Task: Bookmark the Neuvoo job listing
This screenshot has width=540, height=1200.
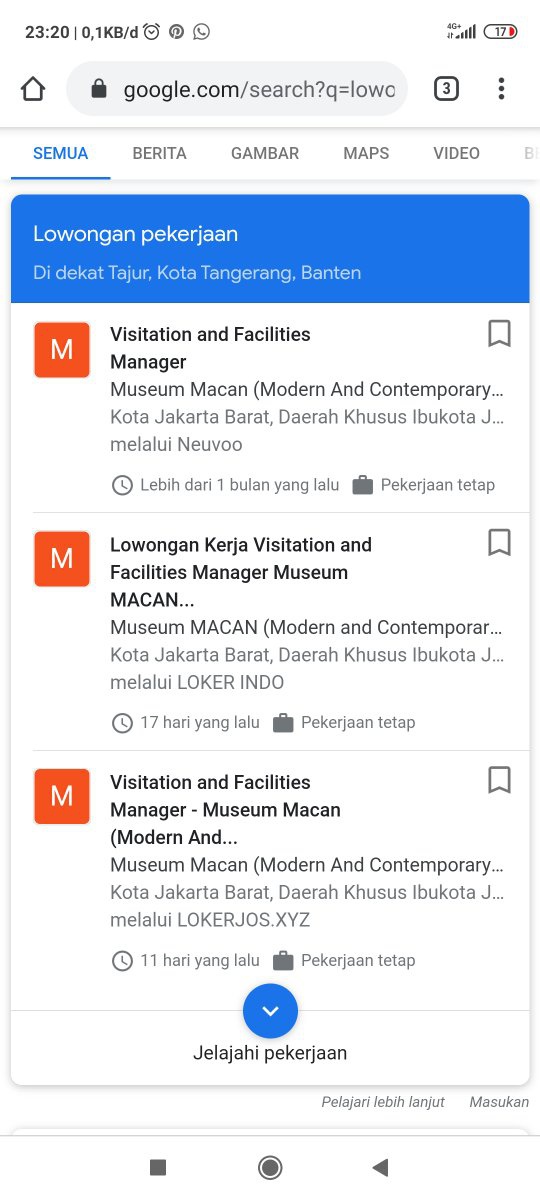Action: [499, 333]
